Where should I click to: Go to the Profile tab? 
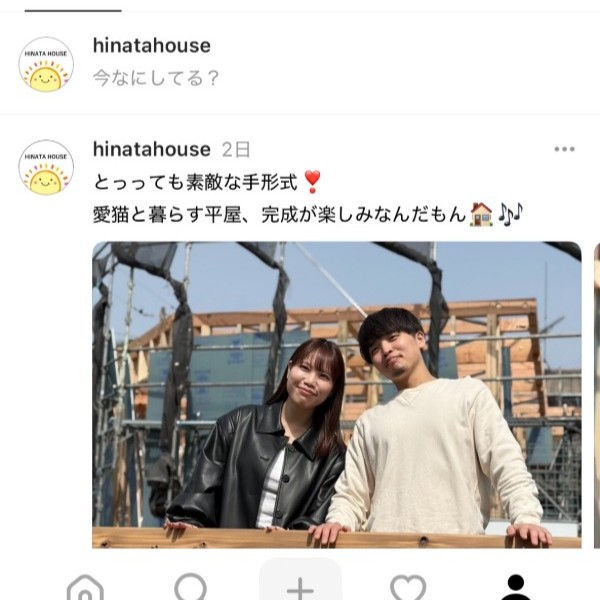(x=515, y=588)
